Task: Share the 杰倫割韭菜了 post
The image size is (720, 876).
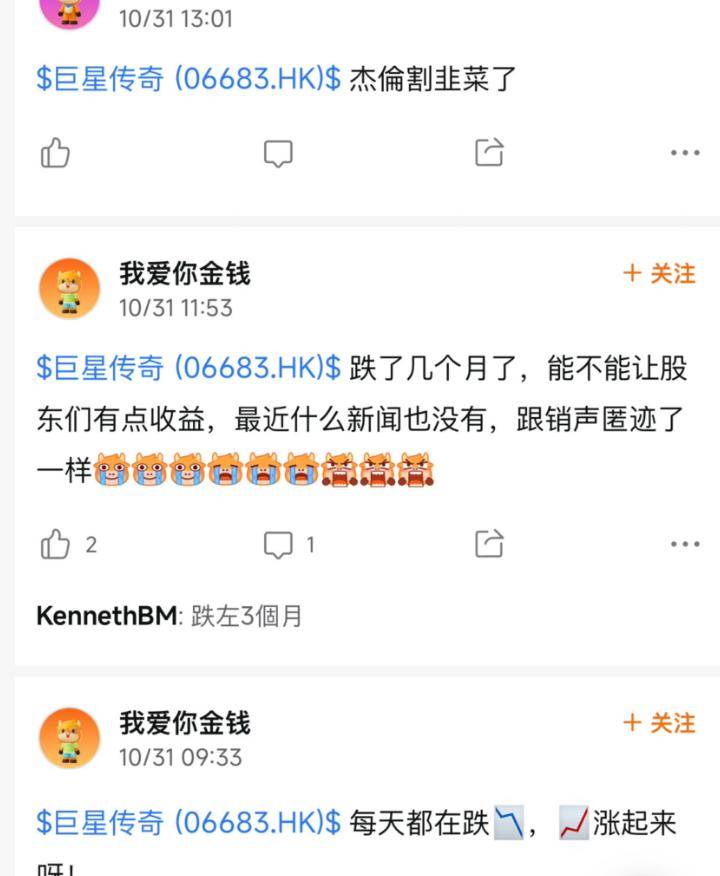Action: coord(488,153)
